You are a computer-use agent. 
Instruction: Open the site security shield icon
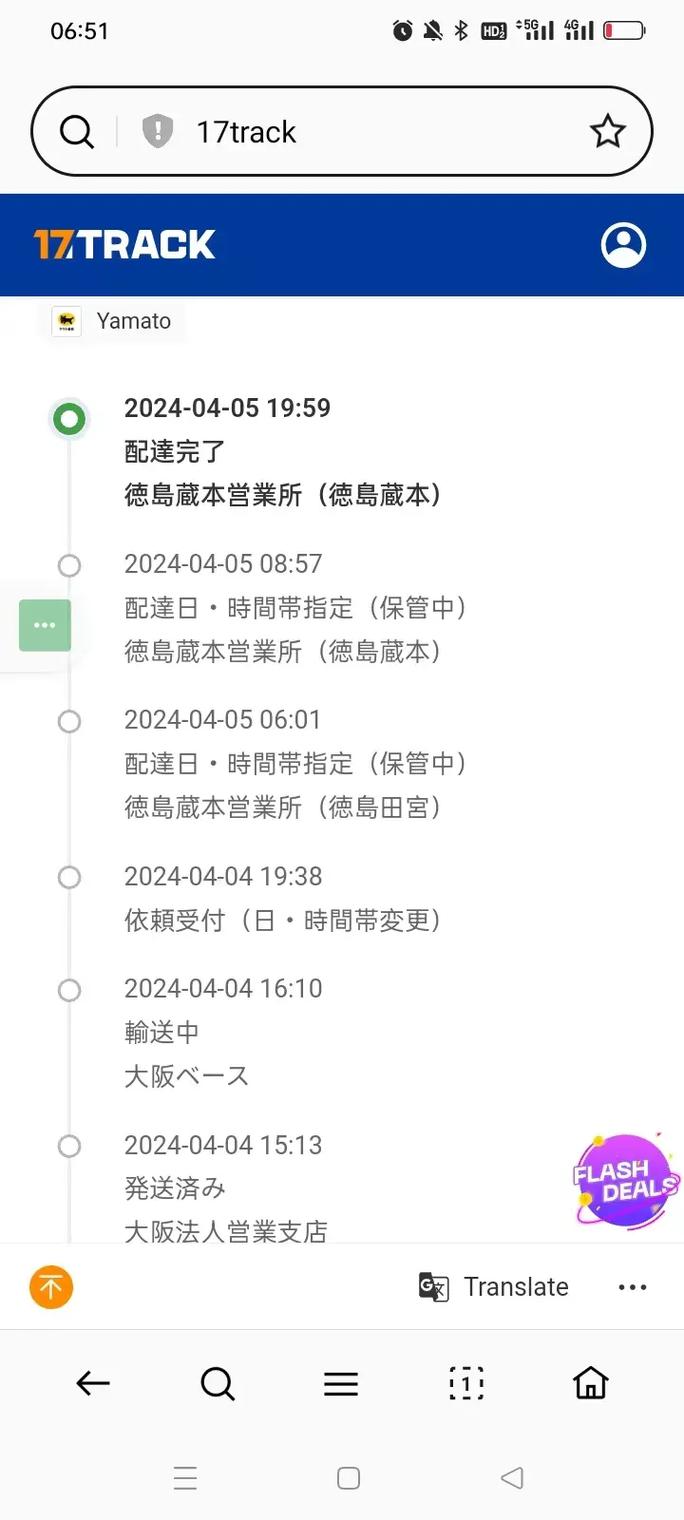(x=157, y=132)
